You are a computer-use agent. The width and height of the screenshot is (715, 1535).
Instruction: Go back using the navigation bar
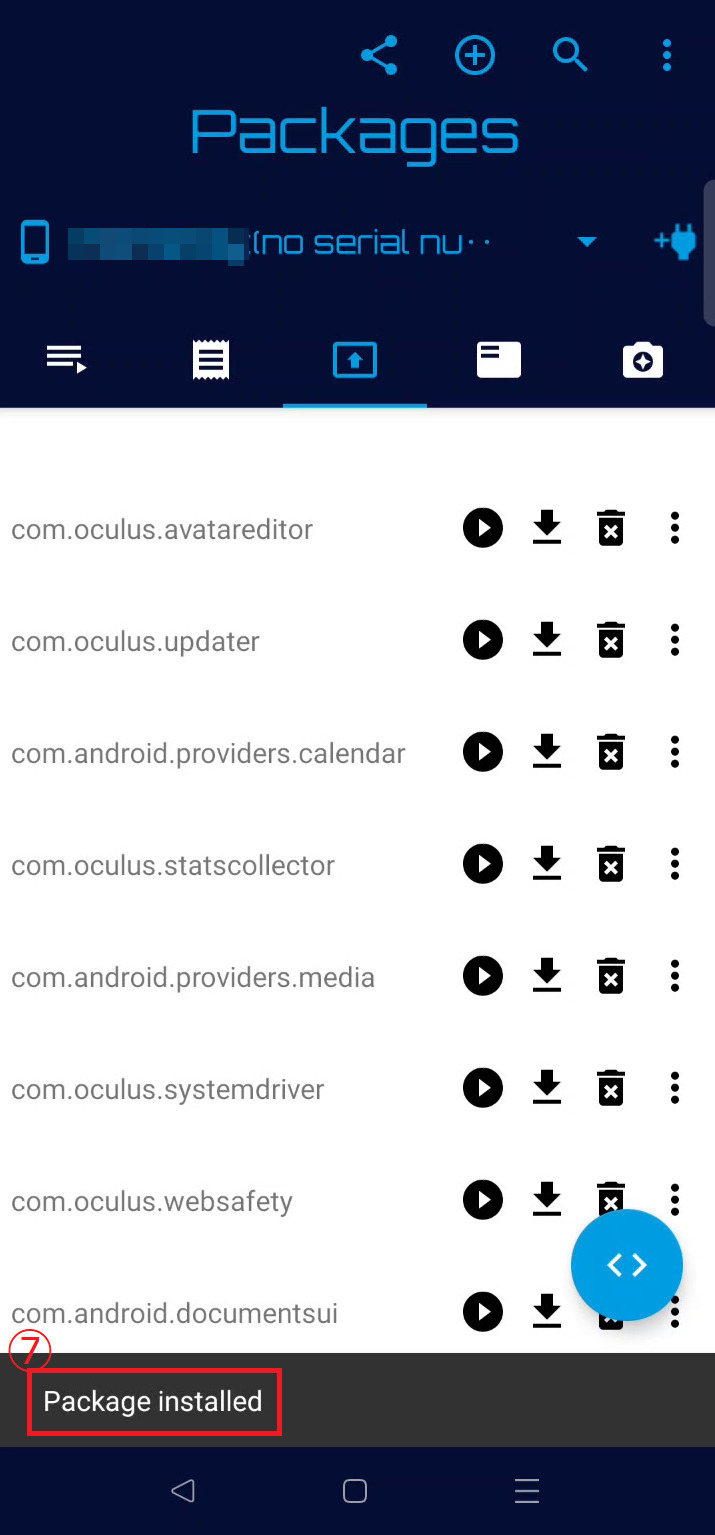182,1491
